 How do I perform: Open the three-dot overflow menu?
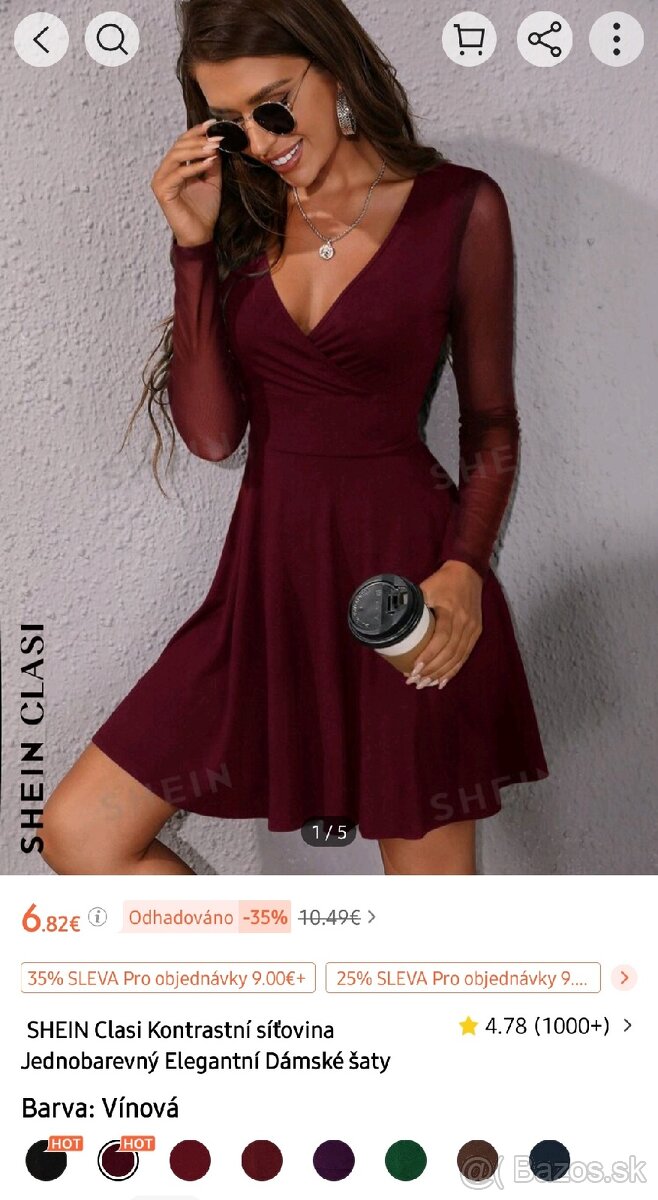(616, 40)
